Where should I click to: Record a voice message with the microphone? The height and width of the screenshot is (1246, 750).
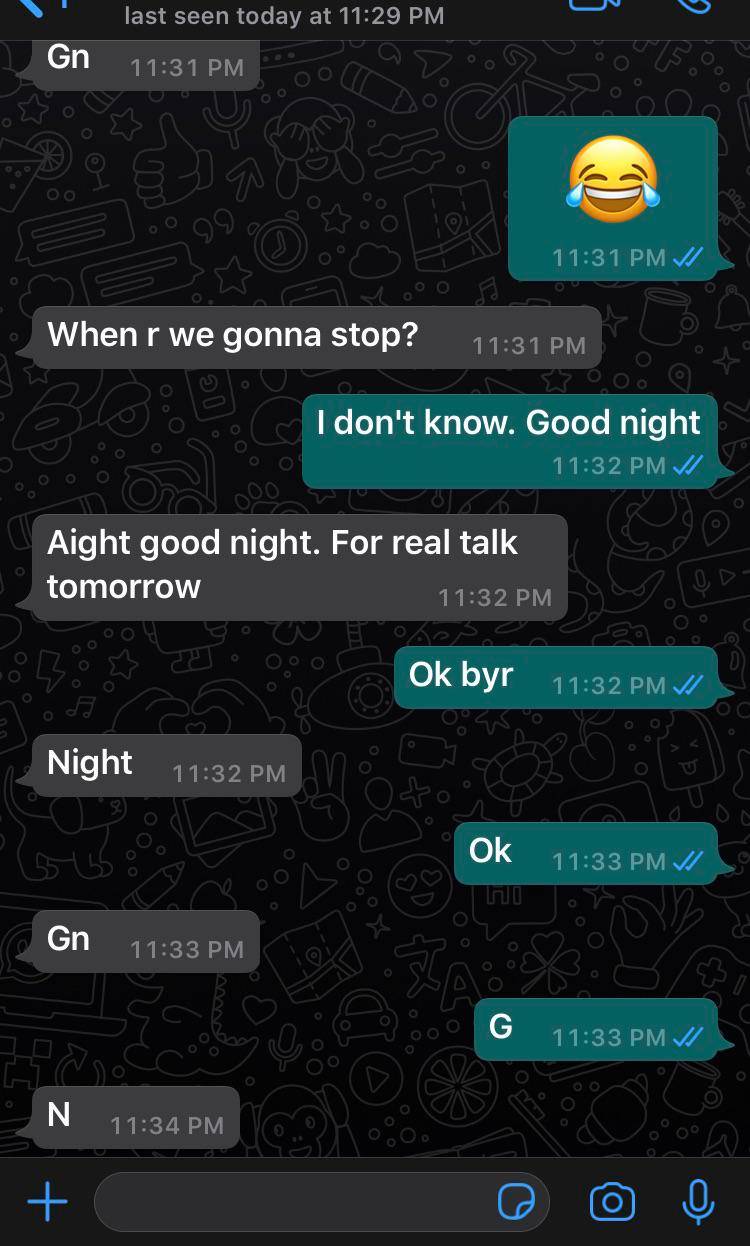(697, 1201)
